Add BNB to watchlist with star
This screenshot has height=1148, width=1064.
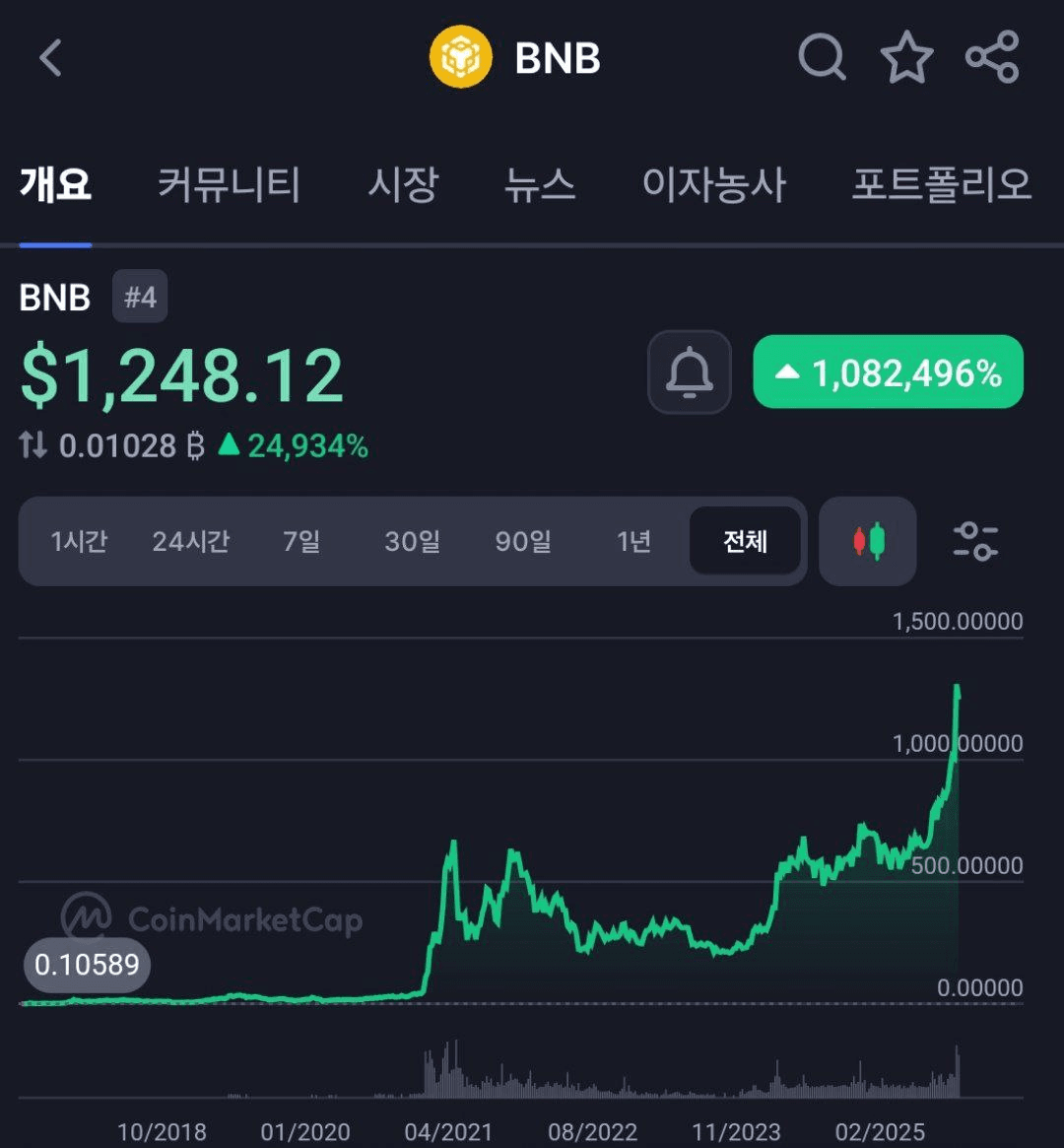[906, 58]
